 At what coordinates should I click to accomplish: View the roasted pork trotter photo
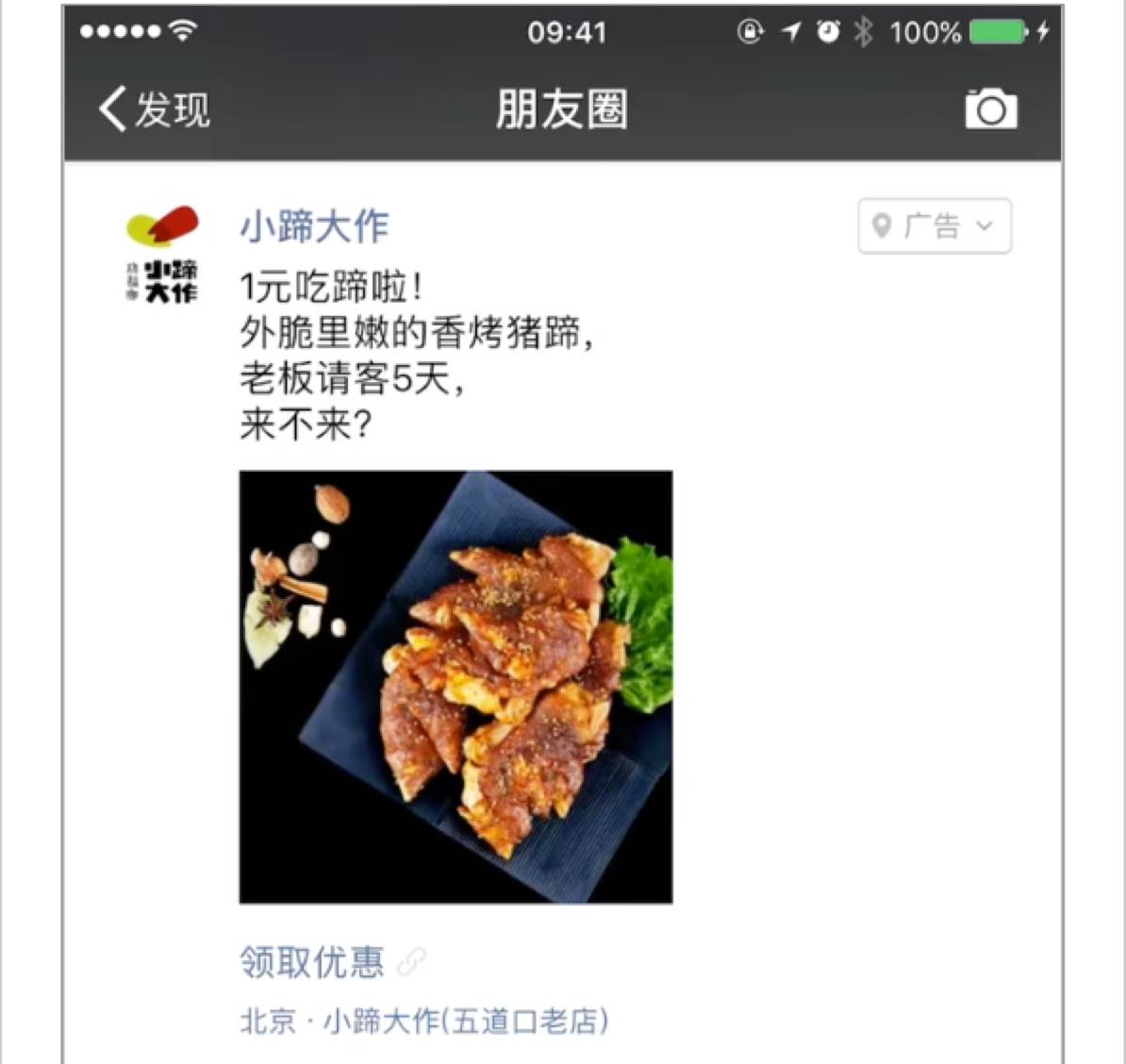click(x=455, y=687)
